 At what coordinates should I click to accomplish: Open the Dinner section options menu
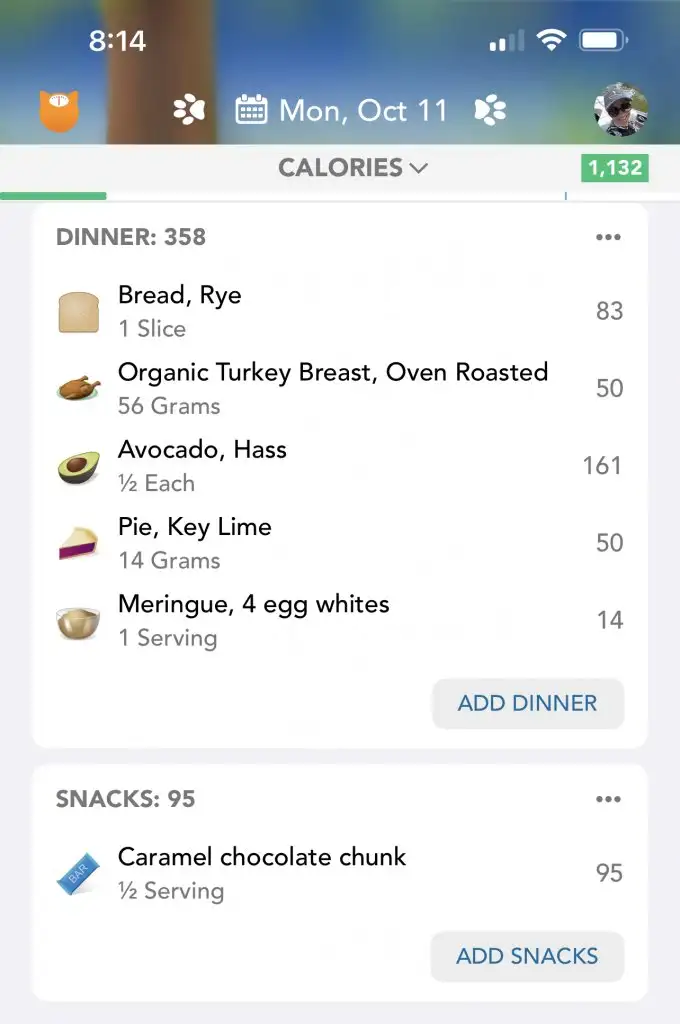click(x=608, y=237)
